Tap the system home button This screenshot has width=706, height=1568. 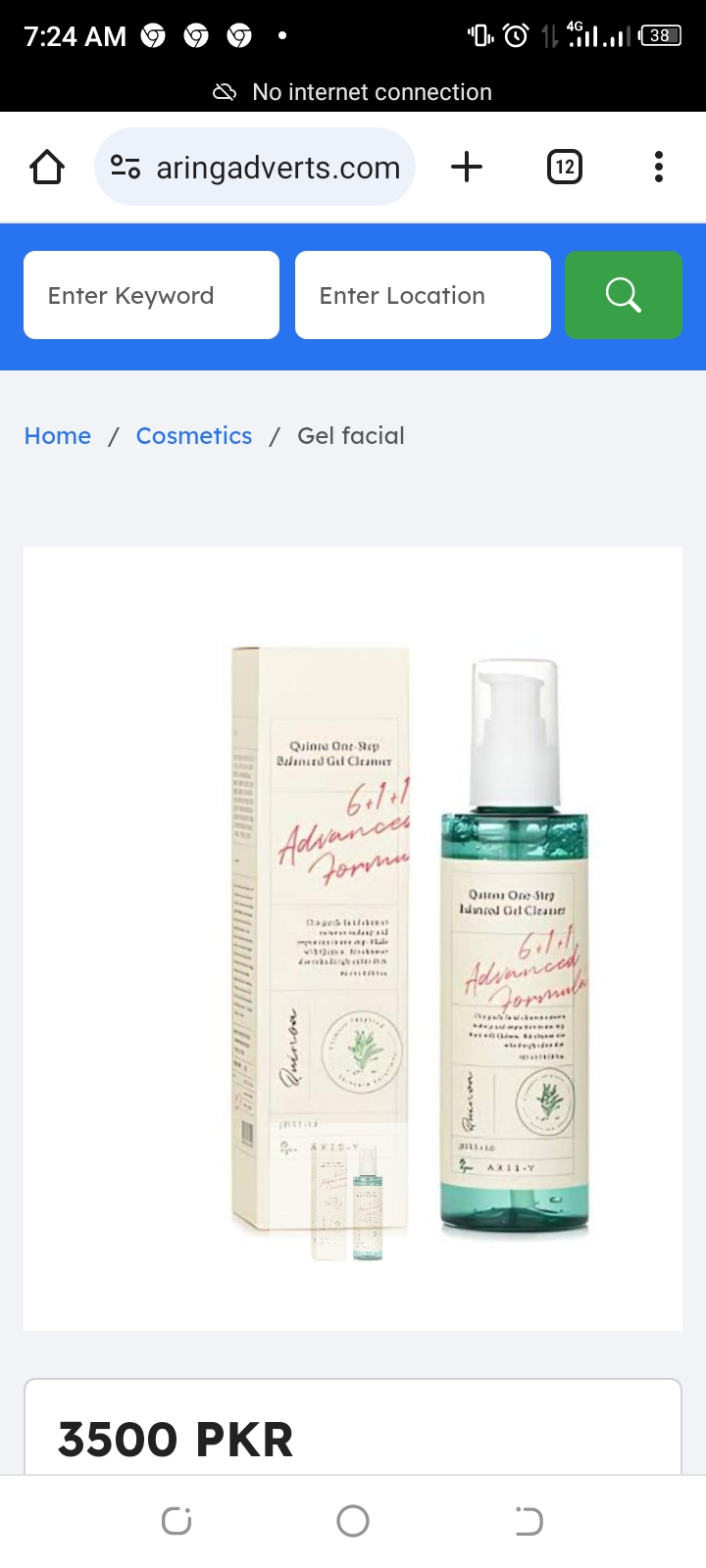pos(353,1521)
